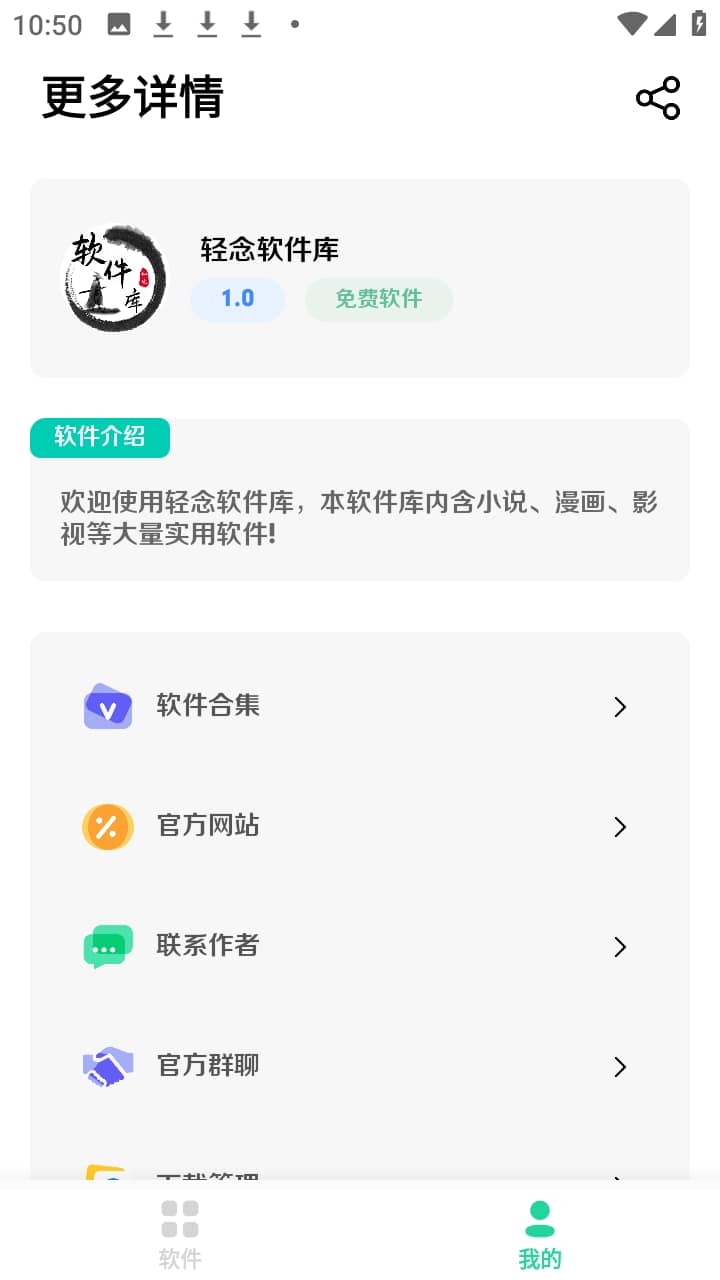Click the 免费软件 green tag
The image size is (720, 1280).
(378, 299)
